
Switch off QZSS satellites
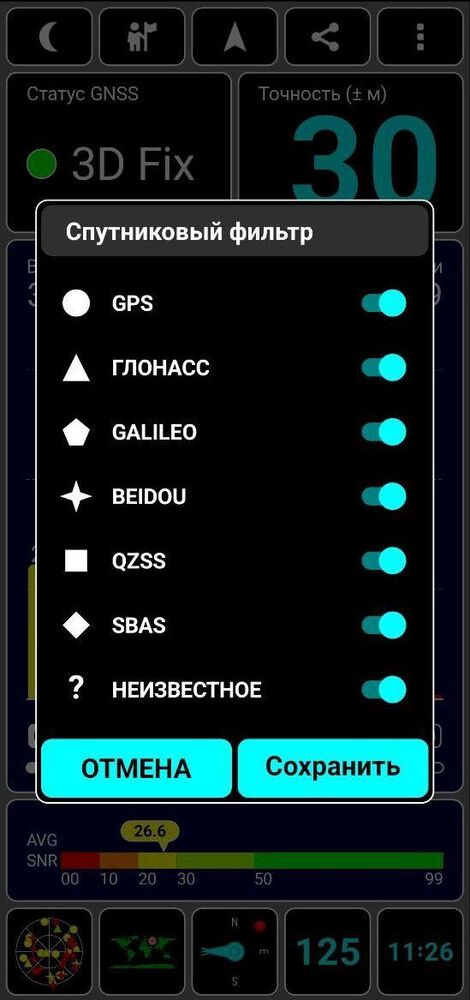(x=384, y=561)
